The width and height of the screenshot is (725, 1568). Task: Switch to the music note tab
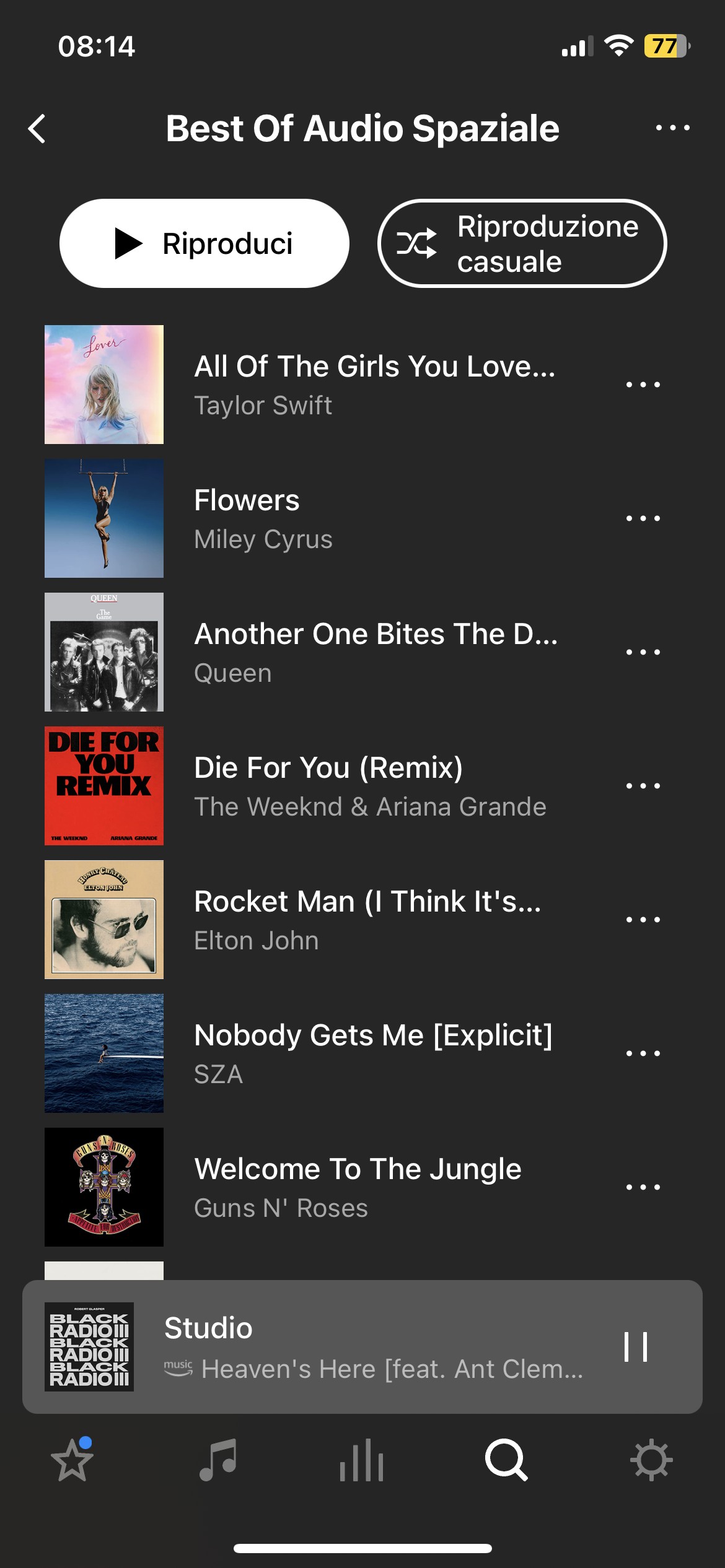click(x=217, y=1460)
